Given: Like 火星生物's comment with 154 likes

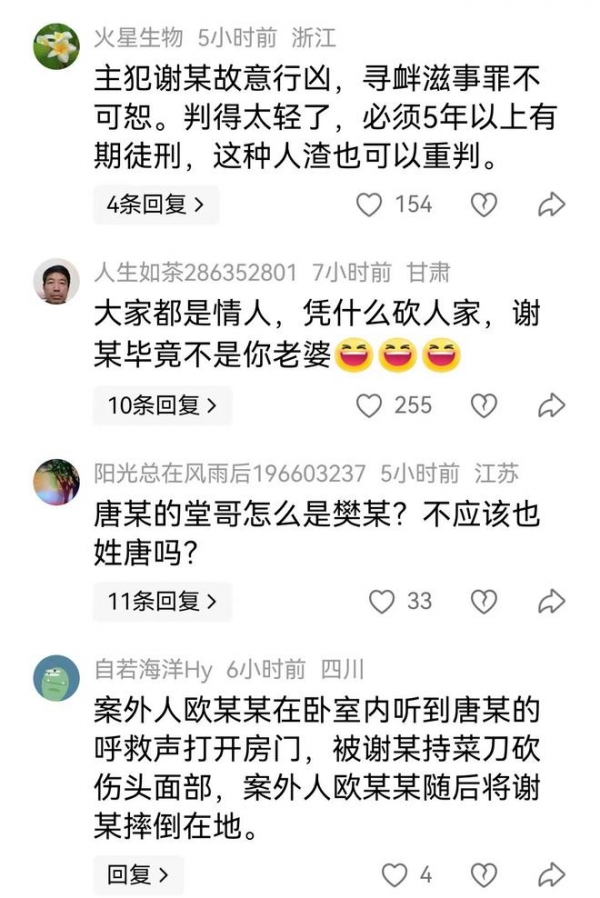Looking at the screenshot, I should tap(370, 205).
